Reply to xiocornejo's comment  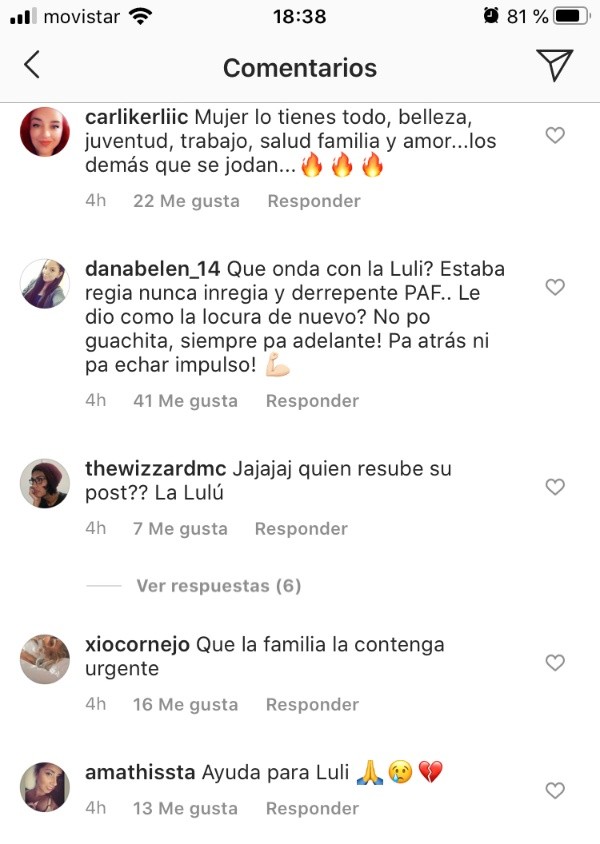313,705
